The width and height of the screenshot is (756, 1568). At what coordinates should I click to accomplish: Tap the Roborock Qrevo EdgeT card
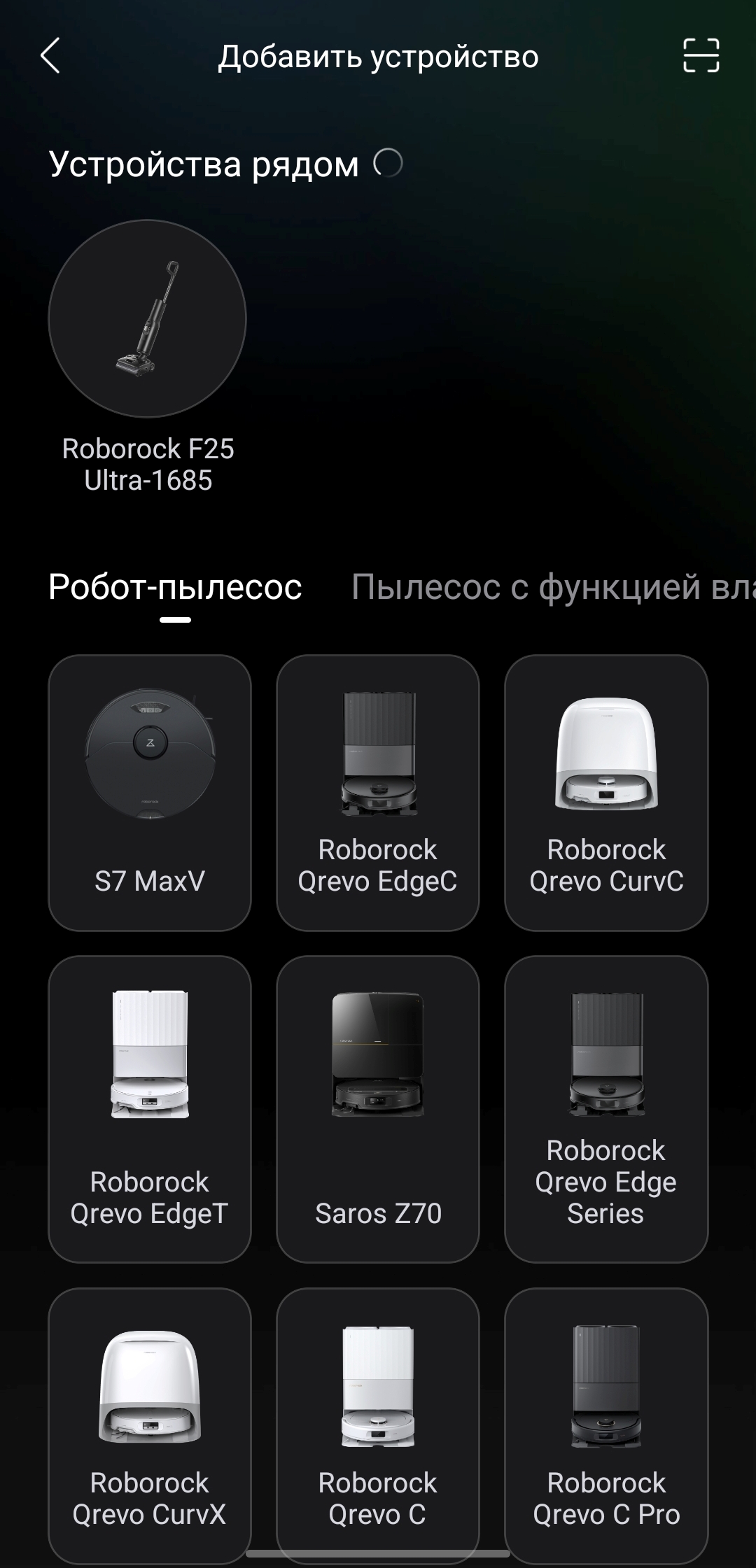[150, 1108]
